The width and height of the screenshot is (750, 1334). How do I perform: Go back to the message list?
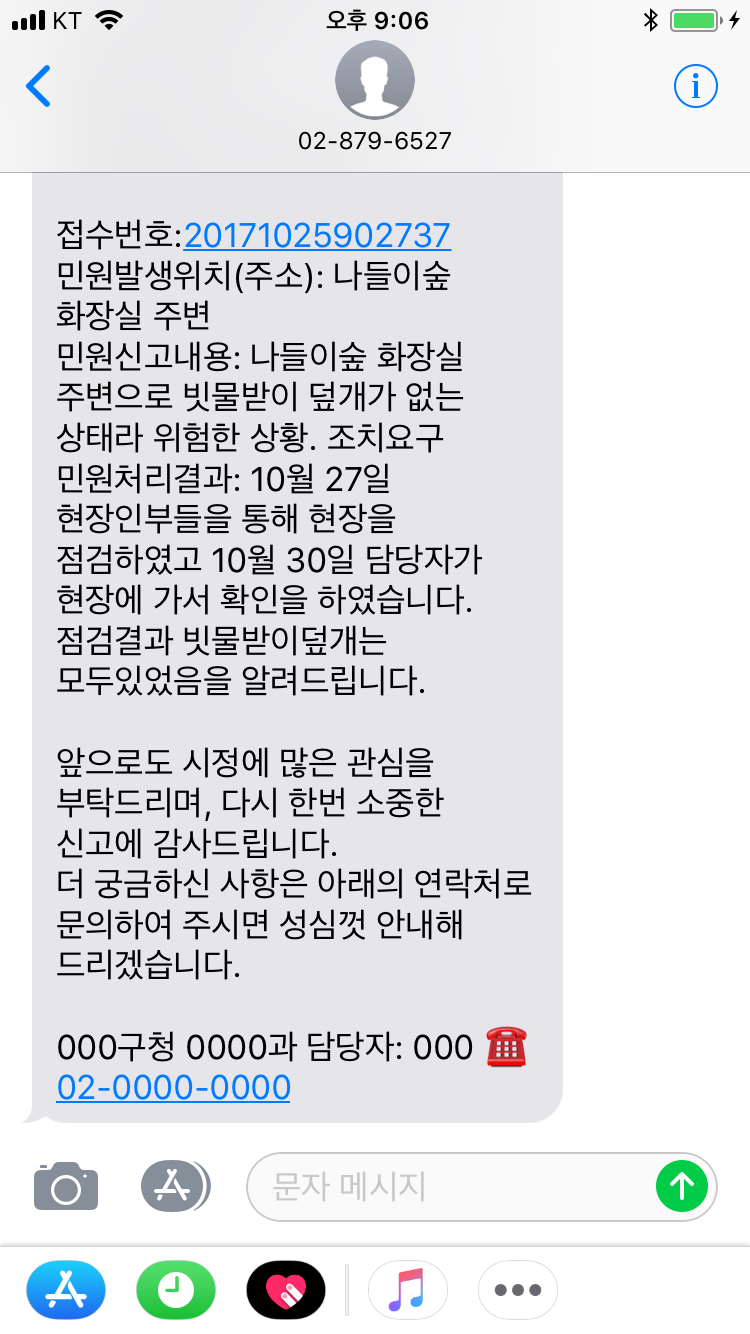pyautogui.click(x=38, y=87)
